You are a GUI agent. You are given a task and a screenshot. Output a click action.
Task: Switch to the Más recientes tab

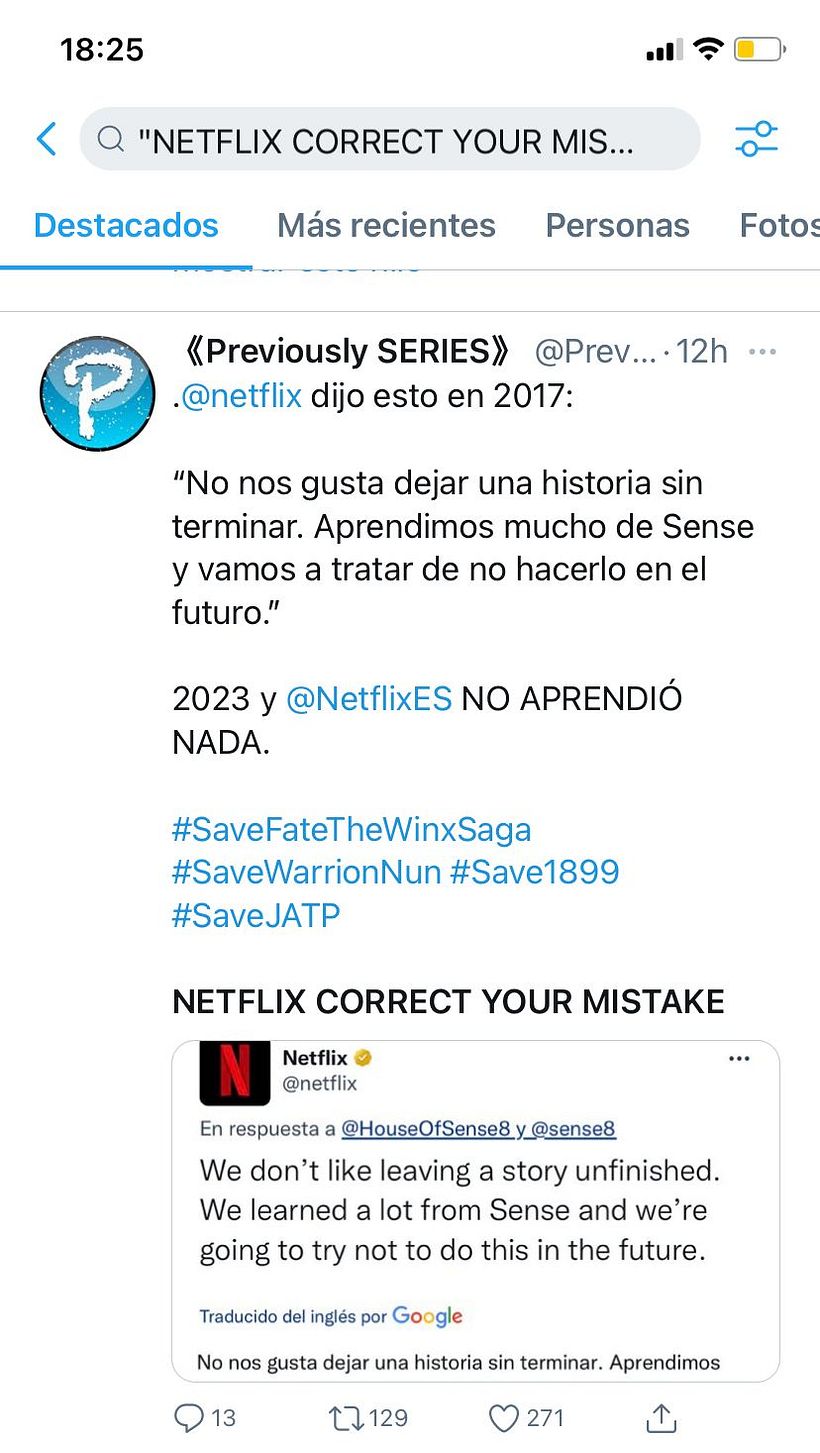[386, 226]
